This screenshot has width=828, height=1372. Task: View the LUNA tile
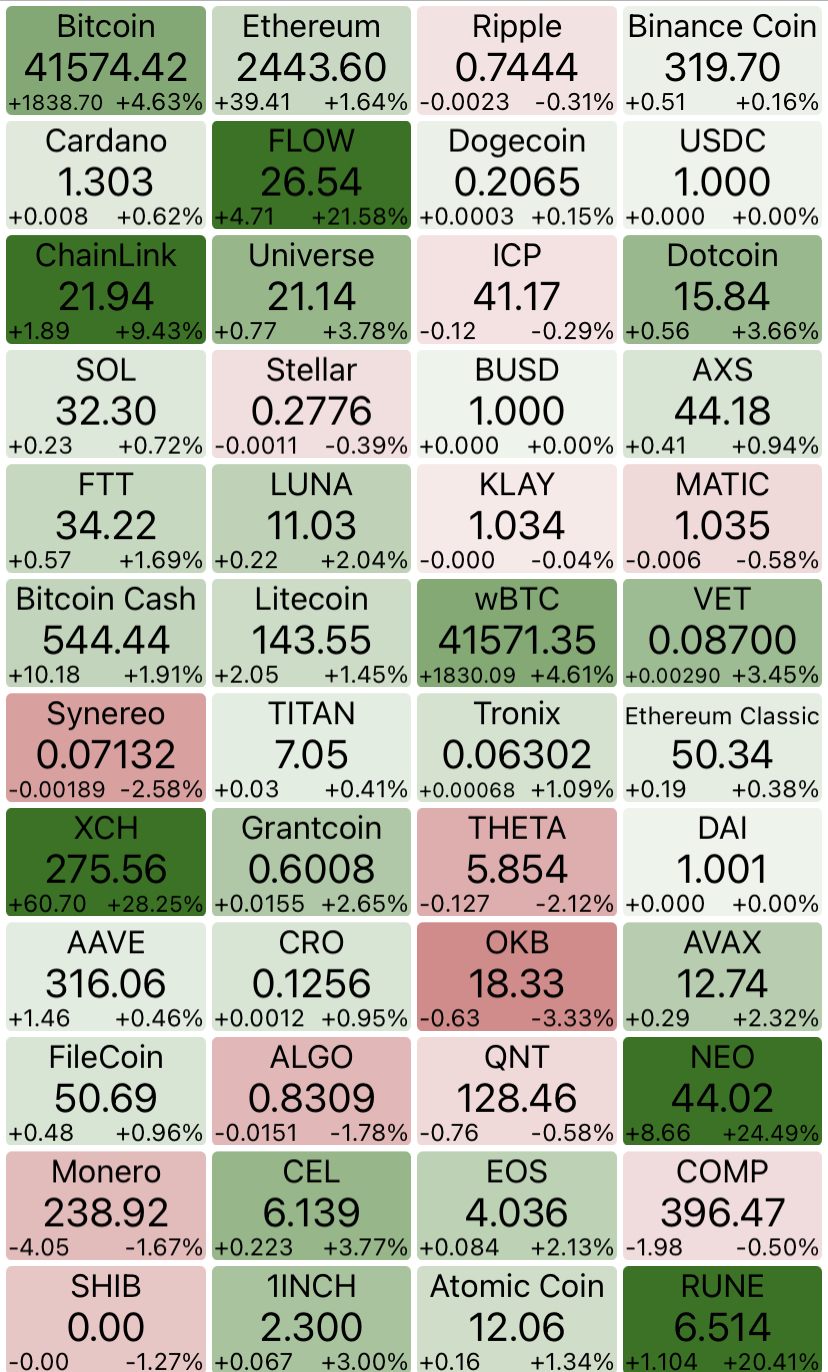311,519
